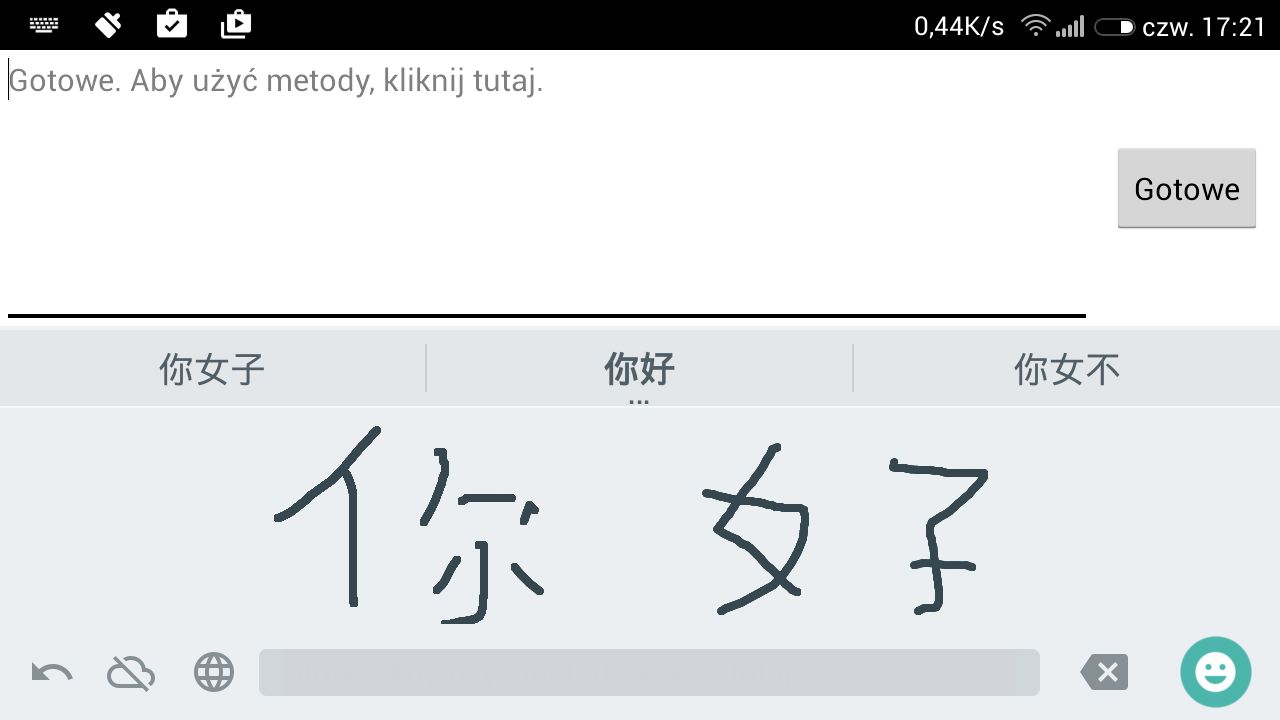The width and height of the screenshot is (1280, 720).
Task: Tap the keyboard space bar
Action: pos(649,672)
